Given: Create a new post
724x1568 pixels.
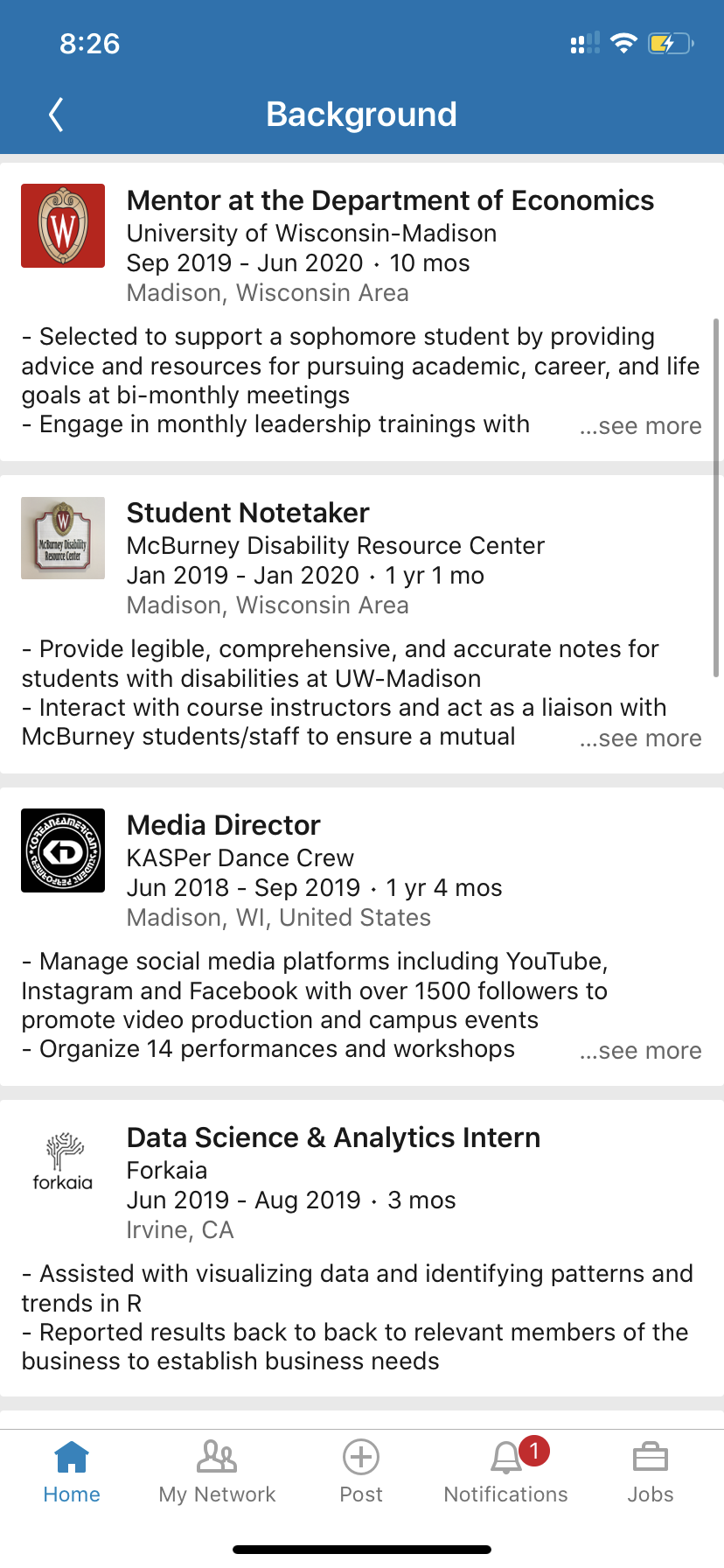Looking at the screenshot, I should pyautogui.click(x=361, y=1472).
